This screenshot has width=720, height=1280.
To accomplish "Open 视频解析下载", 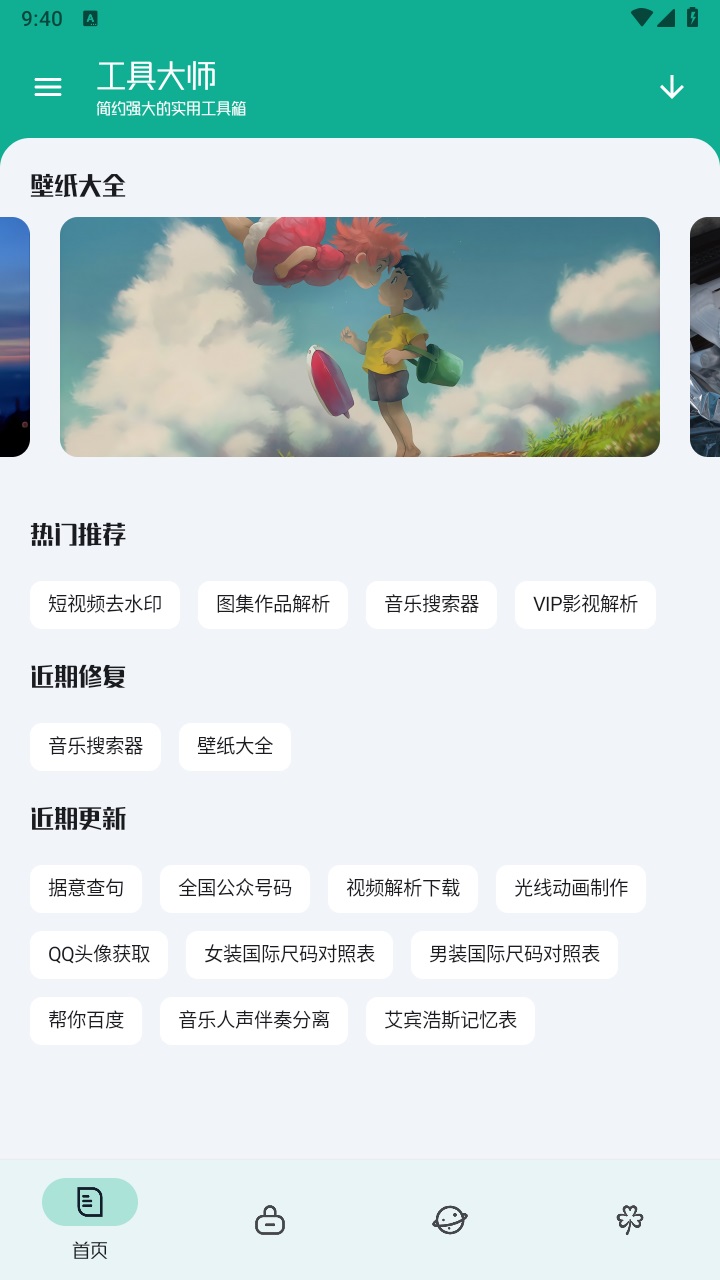I will tap(403, 888).
